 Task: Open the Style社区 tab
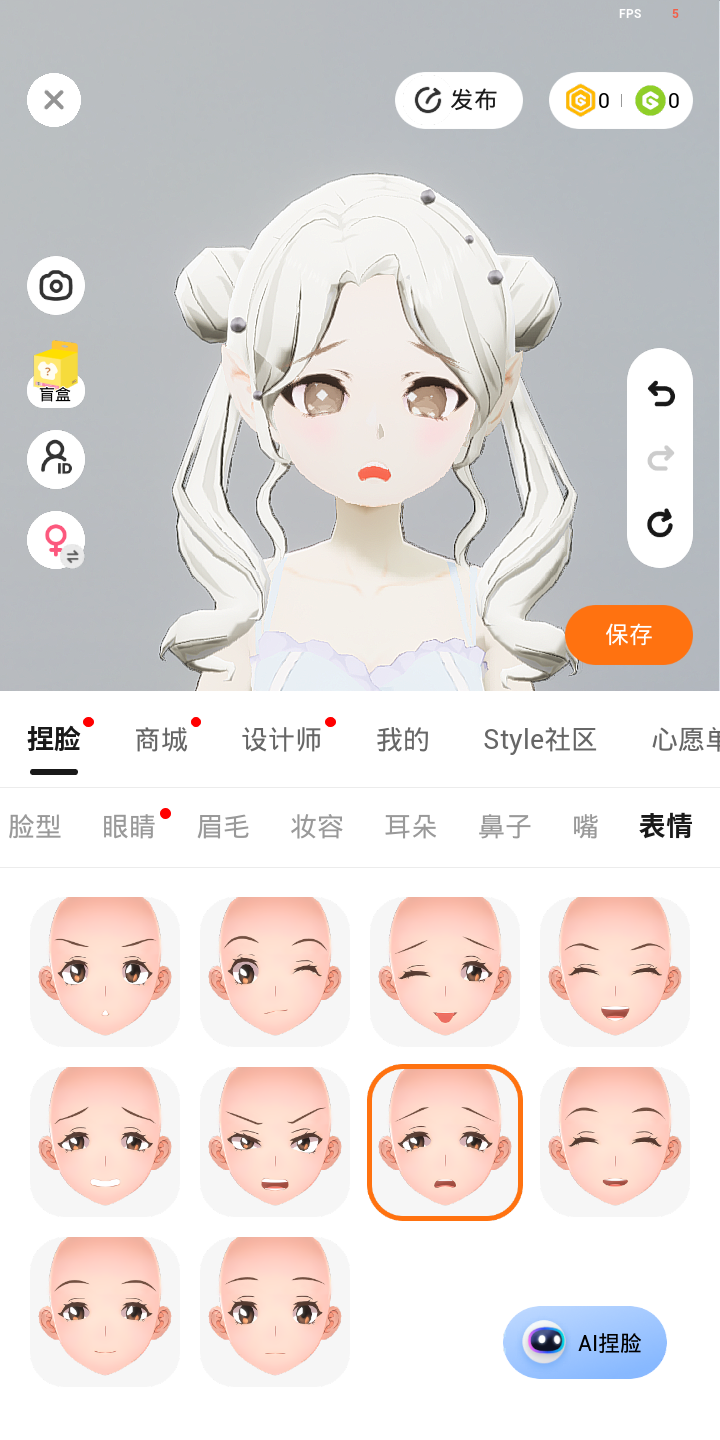coord(540,740)
